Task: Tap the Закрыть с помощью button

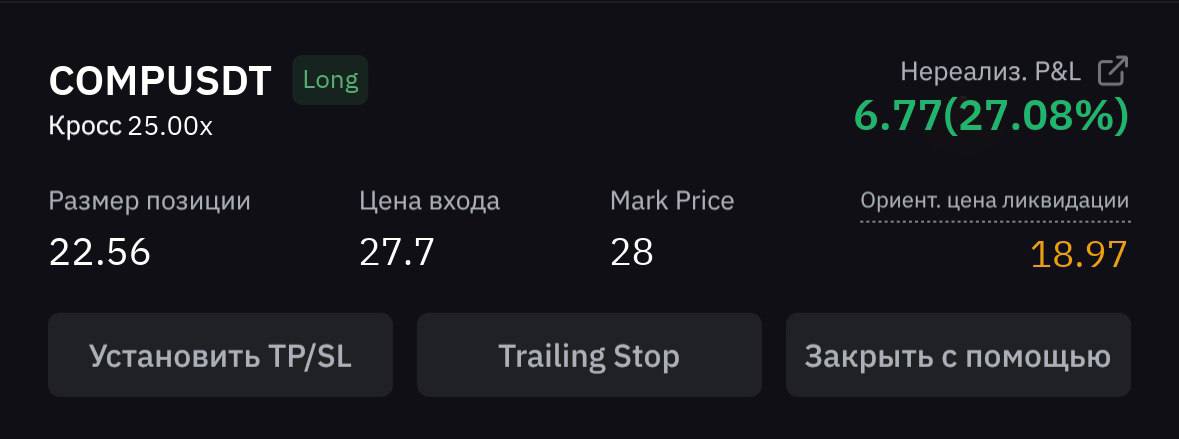Action: 958,356
